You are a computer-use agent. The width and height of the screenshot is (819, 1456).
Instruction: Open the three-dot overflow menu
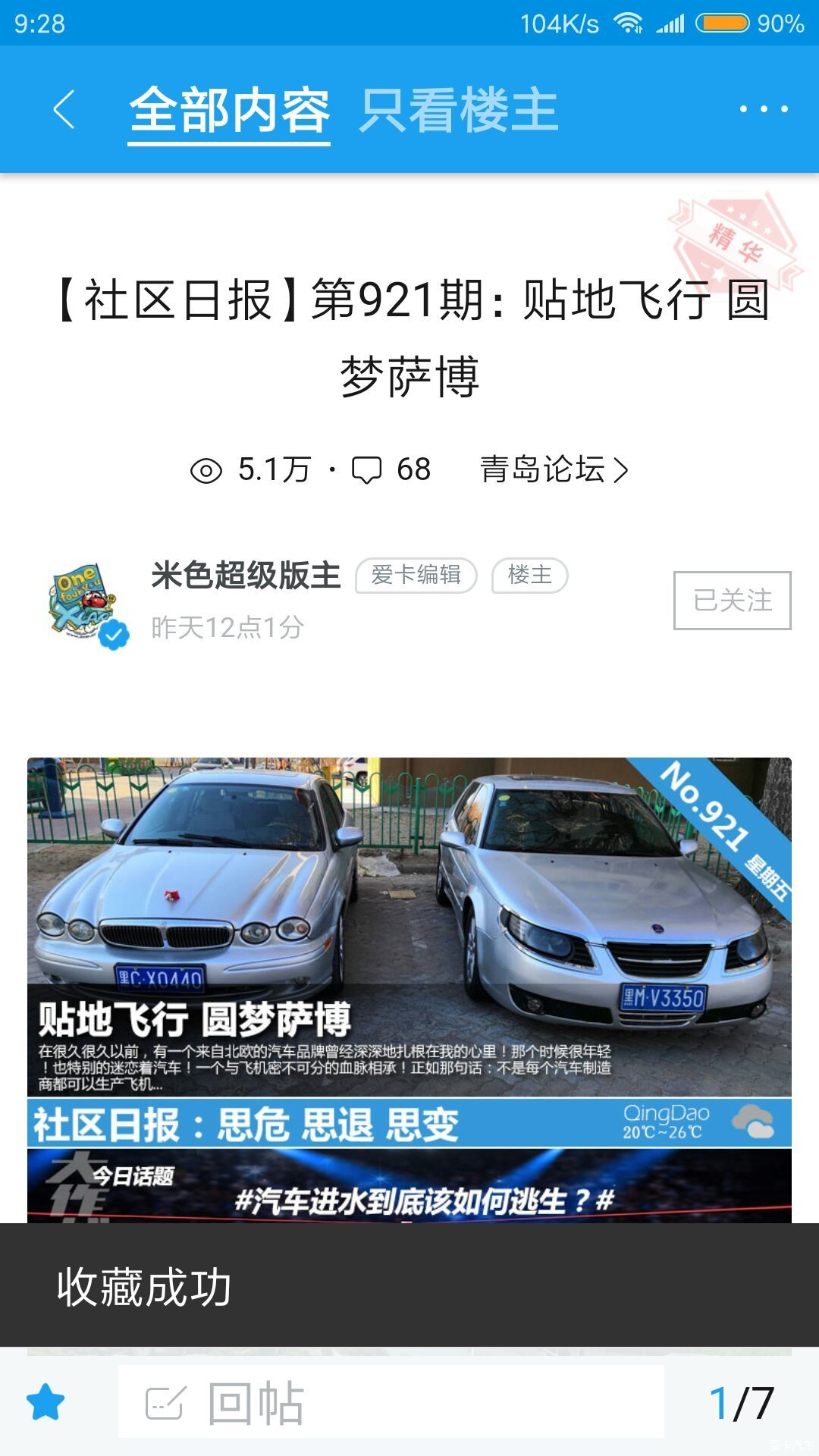[x=763, y=109]
